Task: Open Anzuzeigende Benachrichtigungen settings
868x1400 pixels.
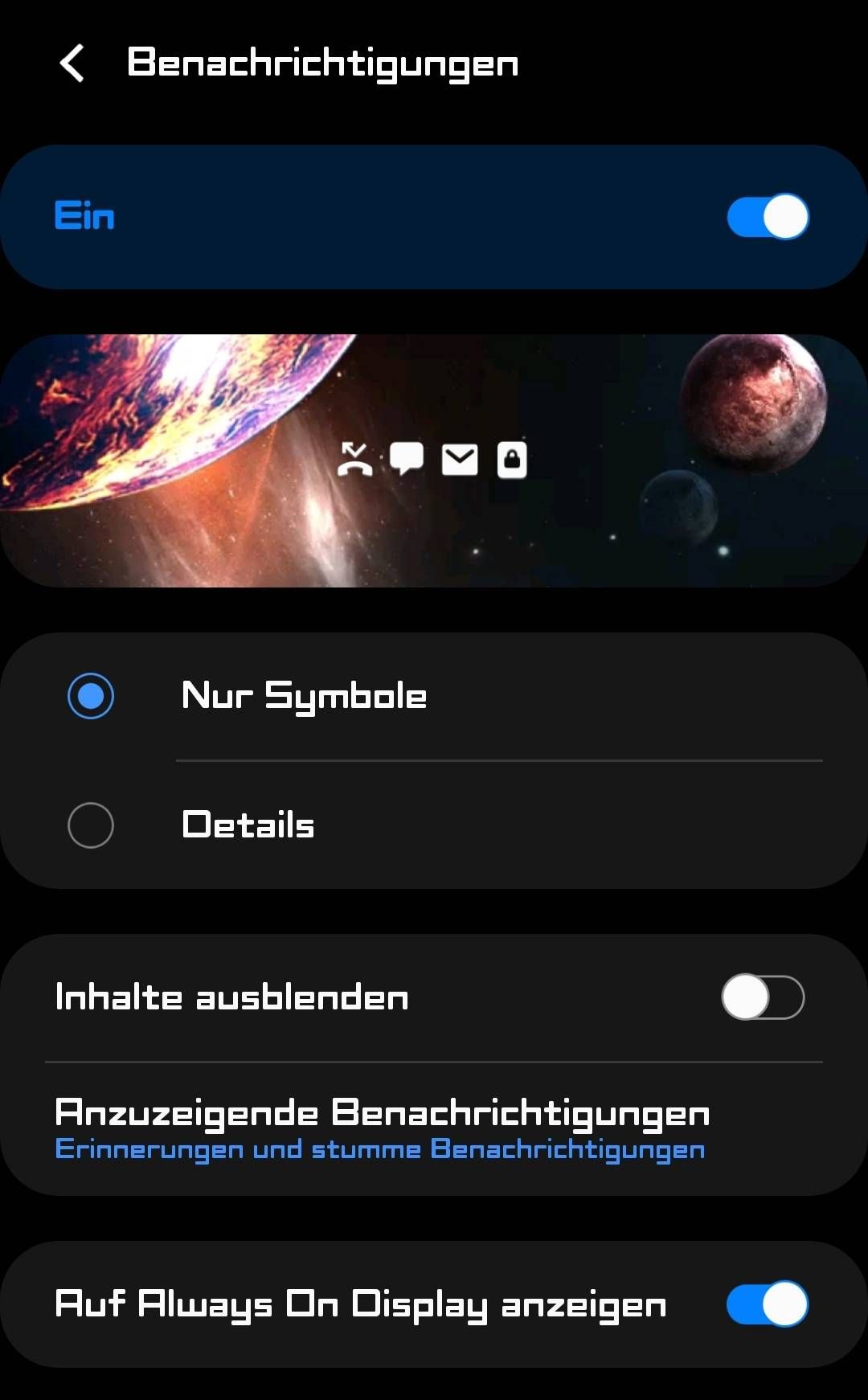Action: (x=382, y=1128)
